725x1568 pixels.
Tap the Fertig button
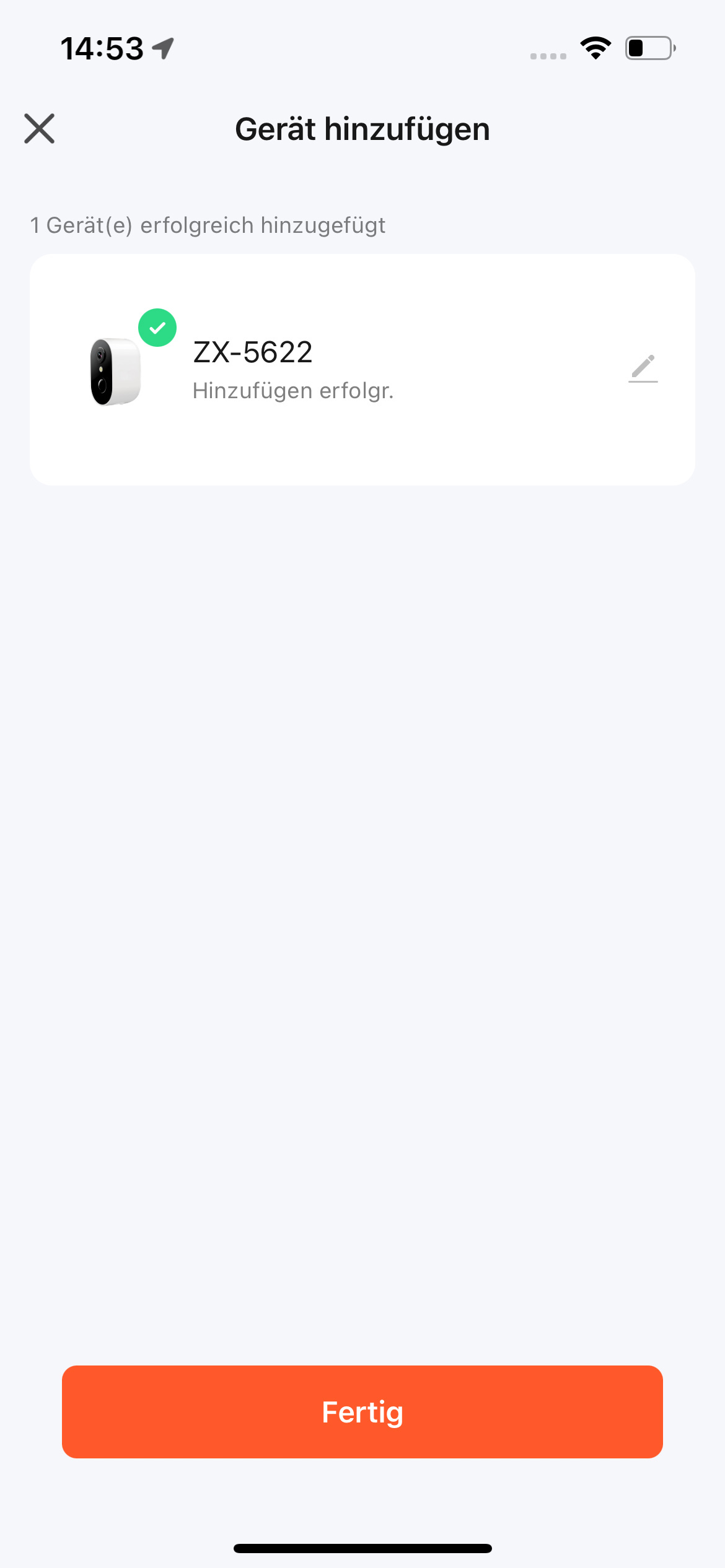pos(362,1412)
